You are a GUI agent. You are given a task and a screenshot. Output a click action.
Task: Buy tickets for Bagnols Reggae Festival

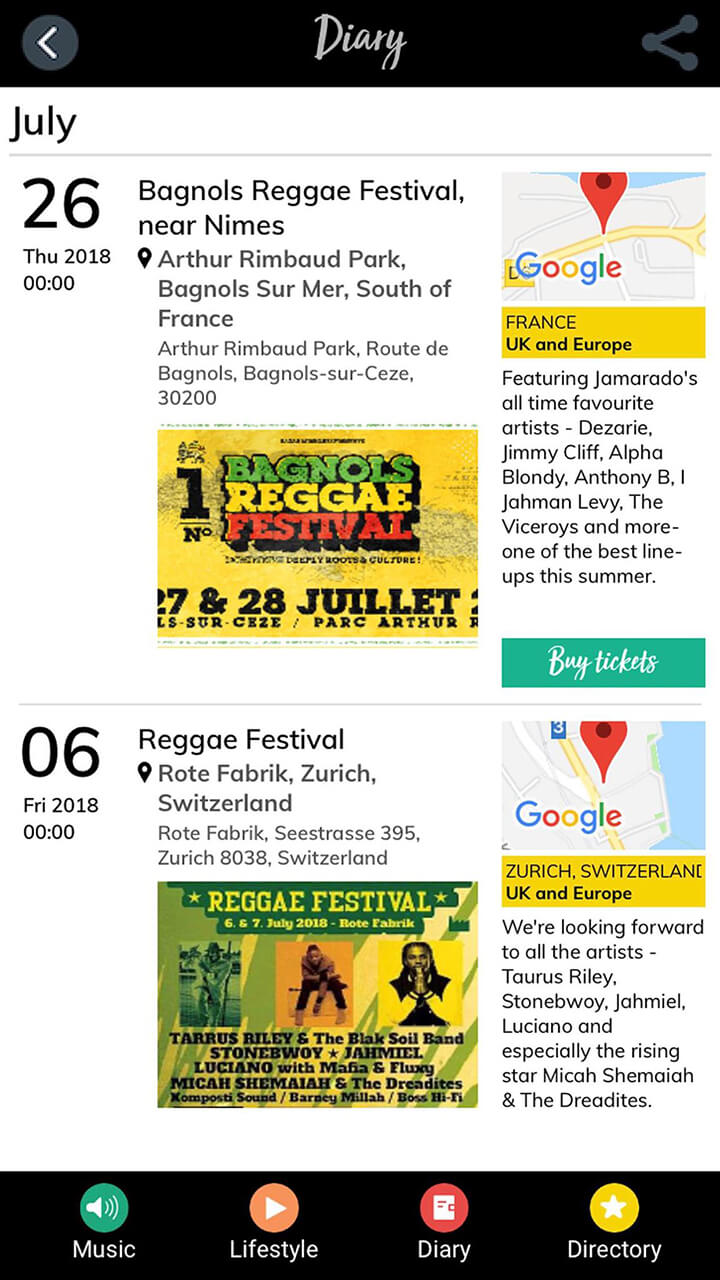[x=603, y=662]
